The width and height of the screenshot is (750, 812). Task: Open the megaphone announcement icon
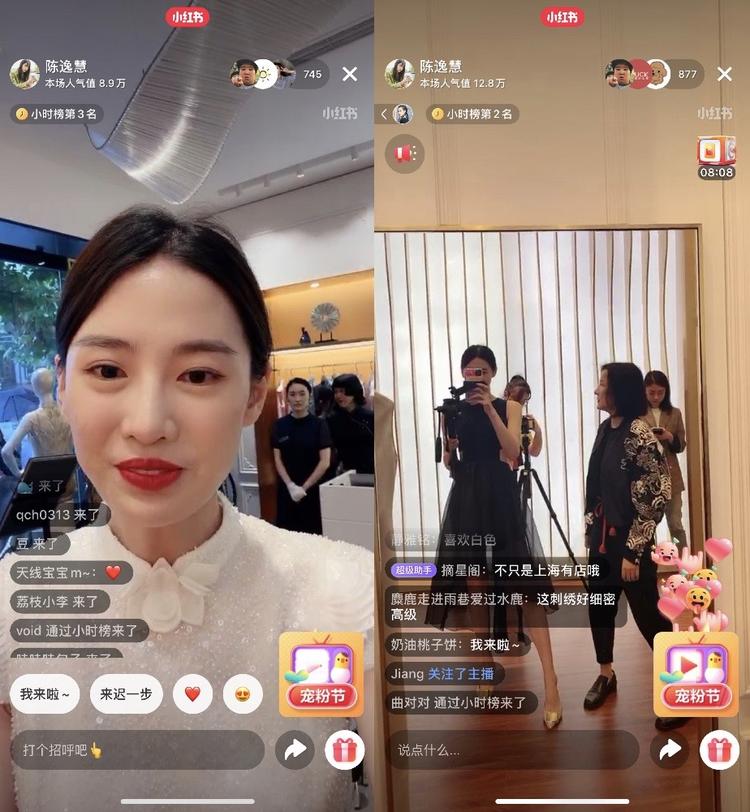(404, 153)
